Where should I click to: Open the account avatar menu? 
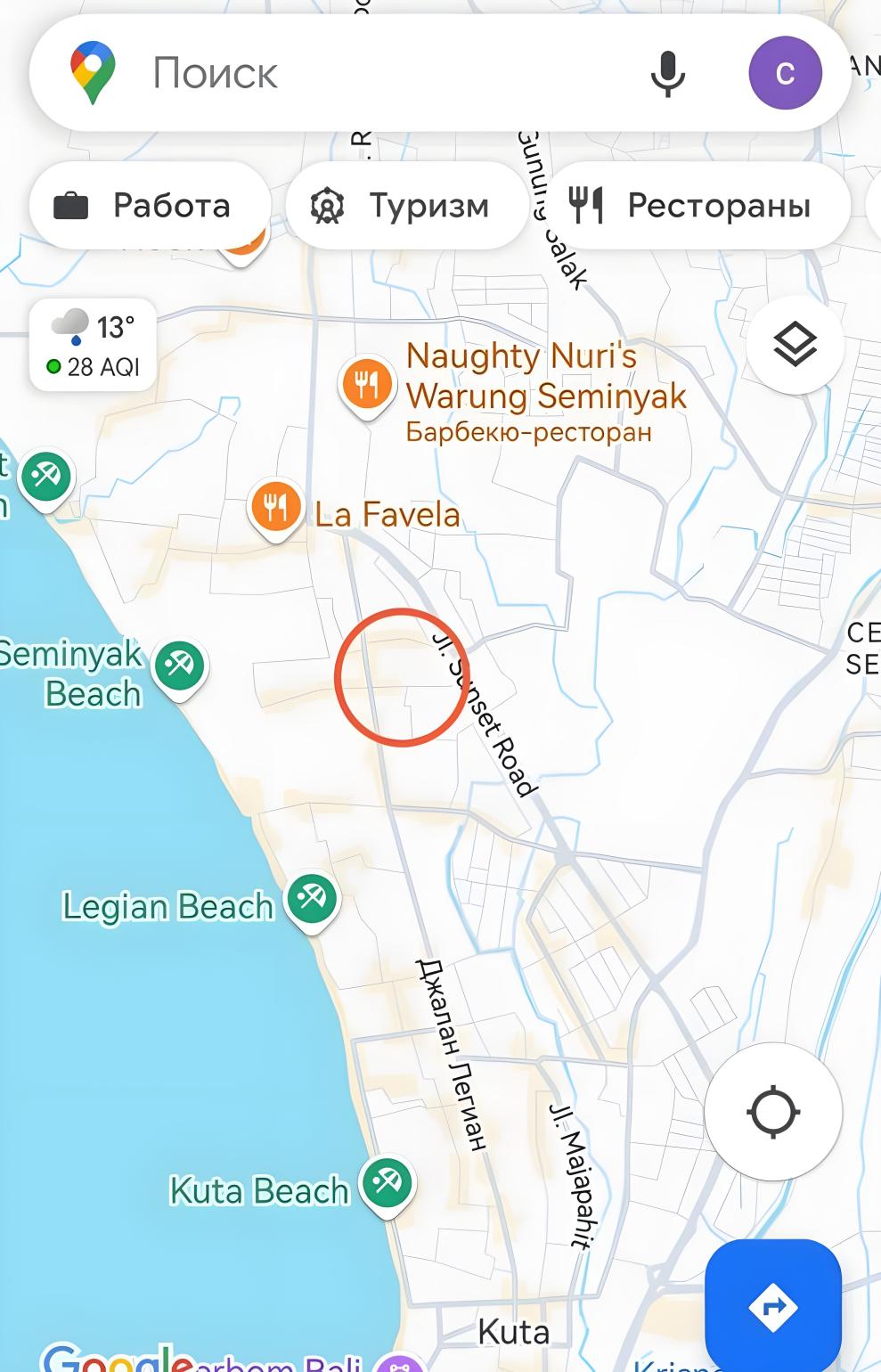click(785, 73)
